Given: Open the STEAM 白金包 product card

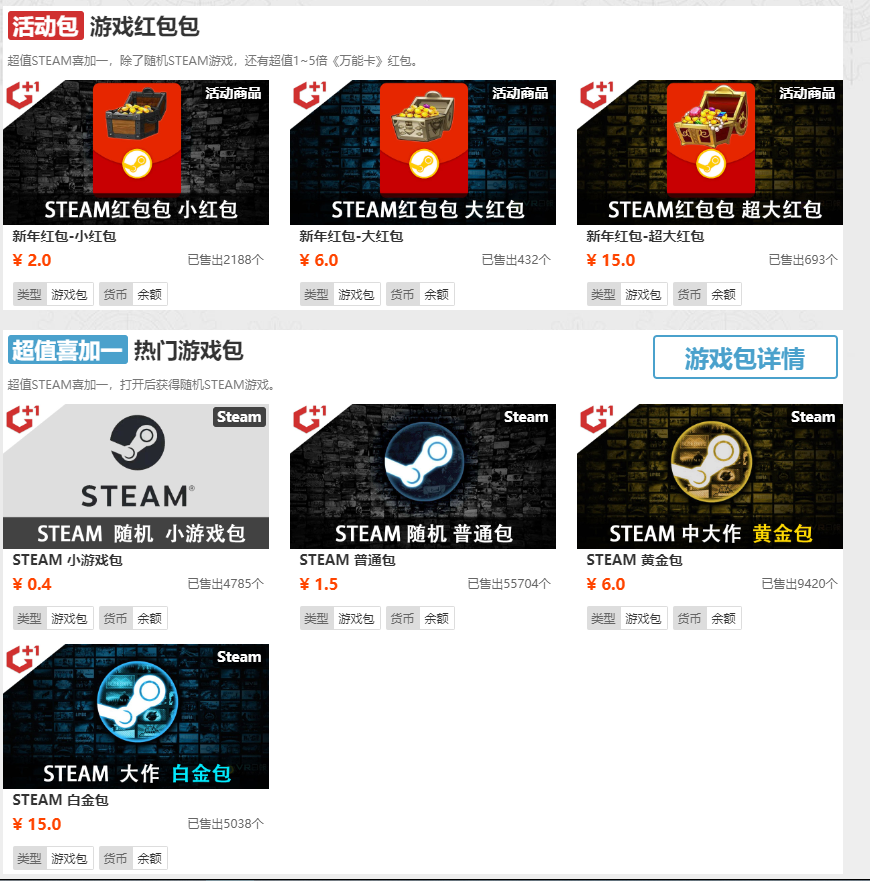Looking at the screenshot, I should [x=136, y=716].
